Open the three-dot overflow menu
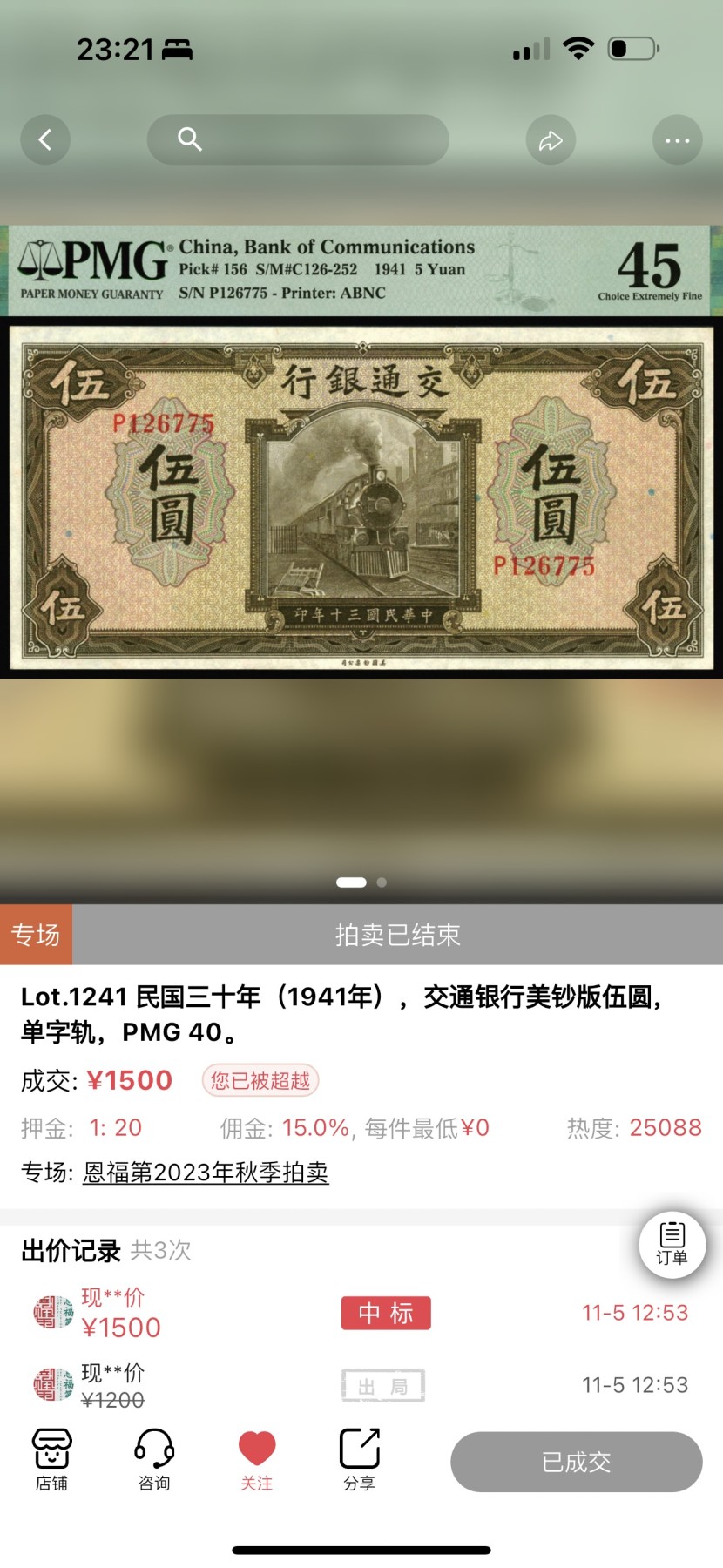 click(677, 139)
